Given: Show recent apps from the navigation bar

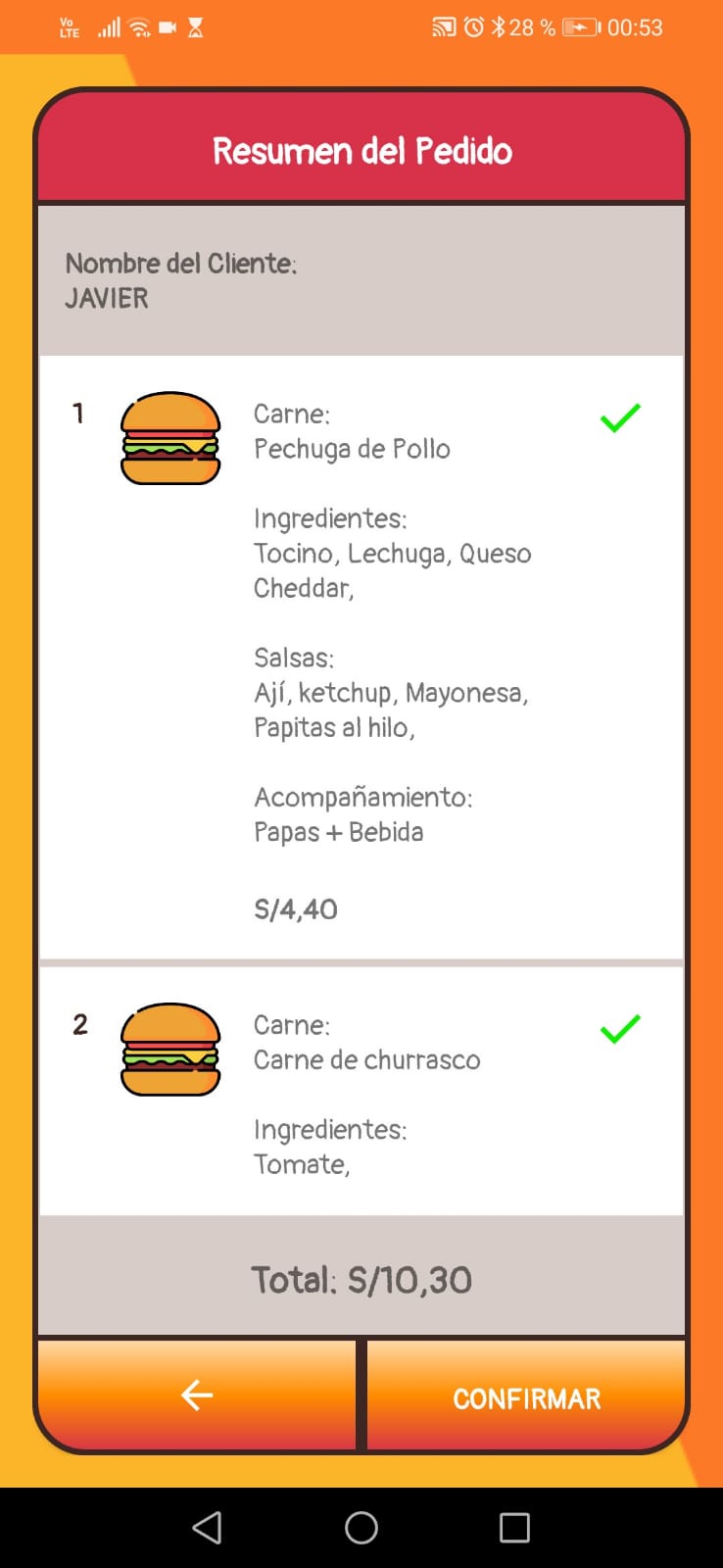Looking at the screenshot, I should [514, 1528].
